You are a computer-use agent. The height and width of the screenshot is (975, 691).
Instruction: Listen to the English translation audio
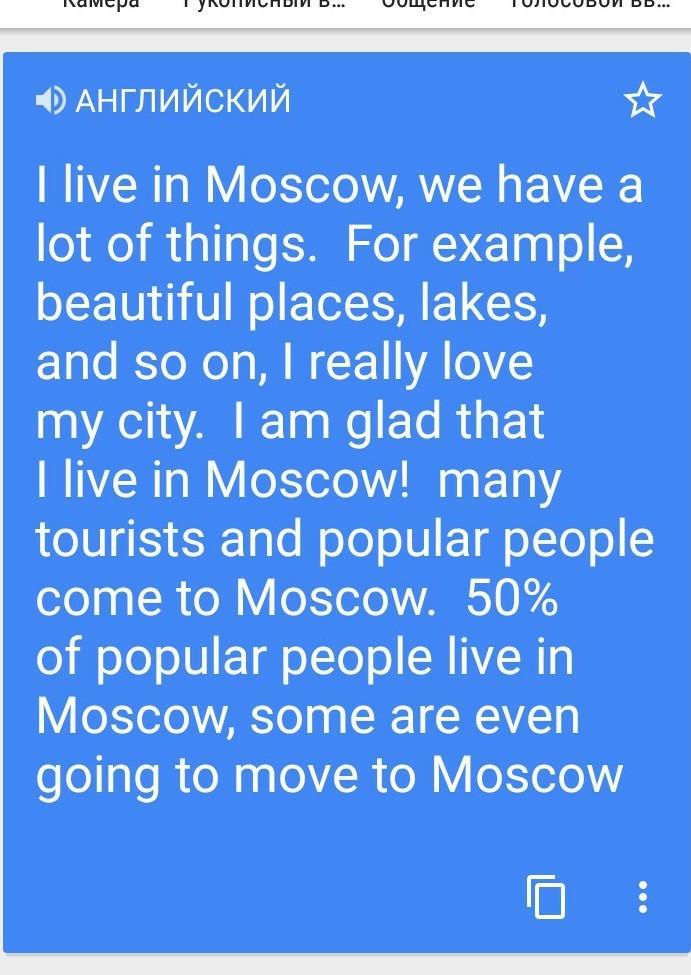tap(50, 100)
